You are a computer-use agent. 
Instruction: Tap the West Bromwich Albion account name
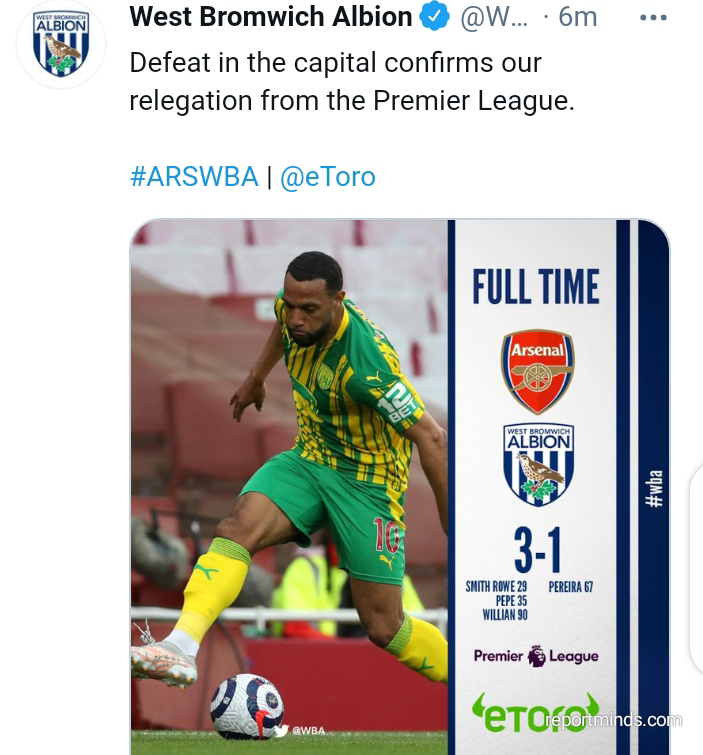271,16
